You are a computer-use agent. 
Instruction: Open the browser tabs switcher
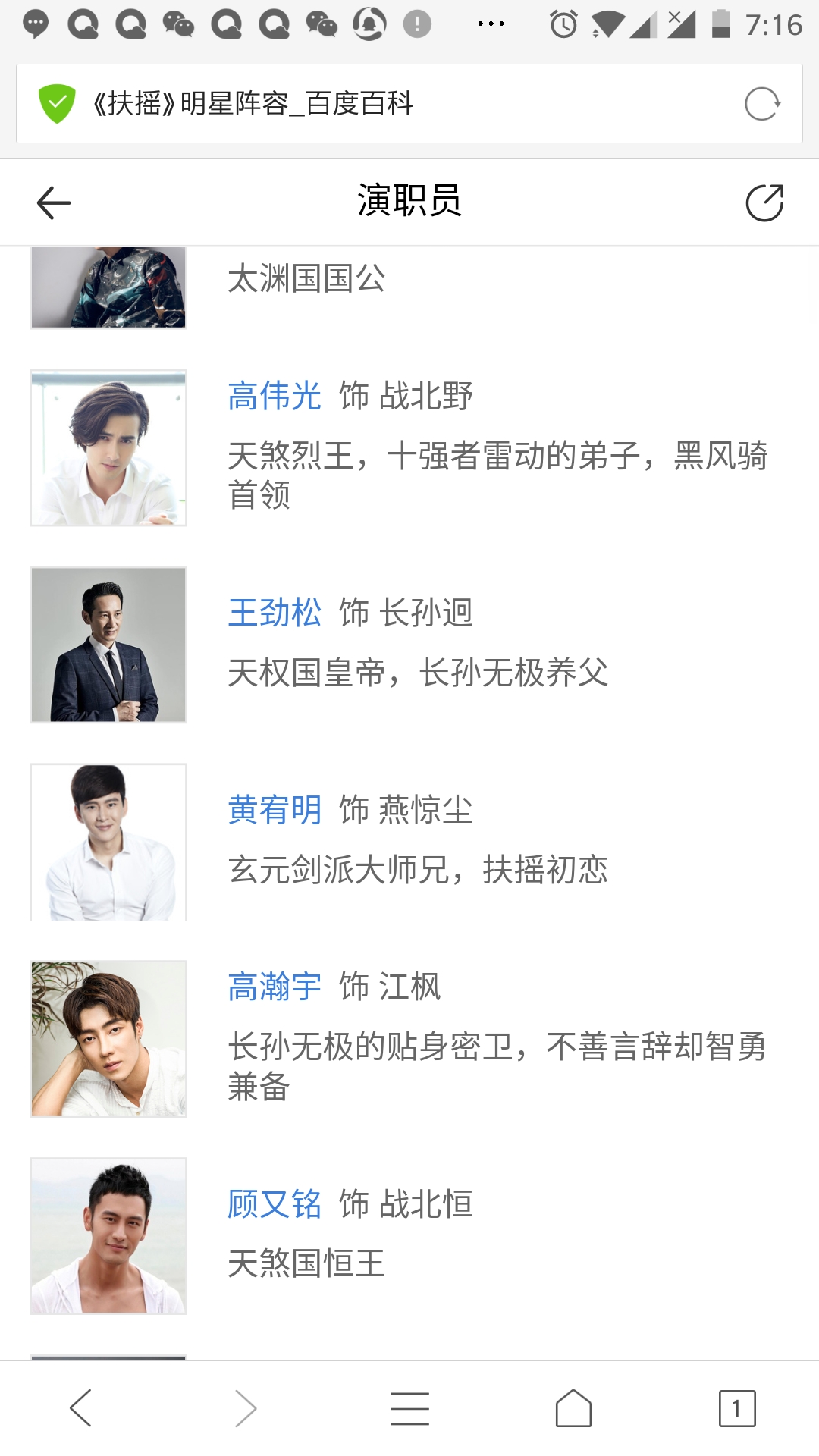point(737,1408)
